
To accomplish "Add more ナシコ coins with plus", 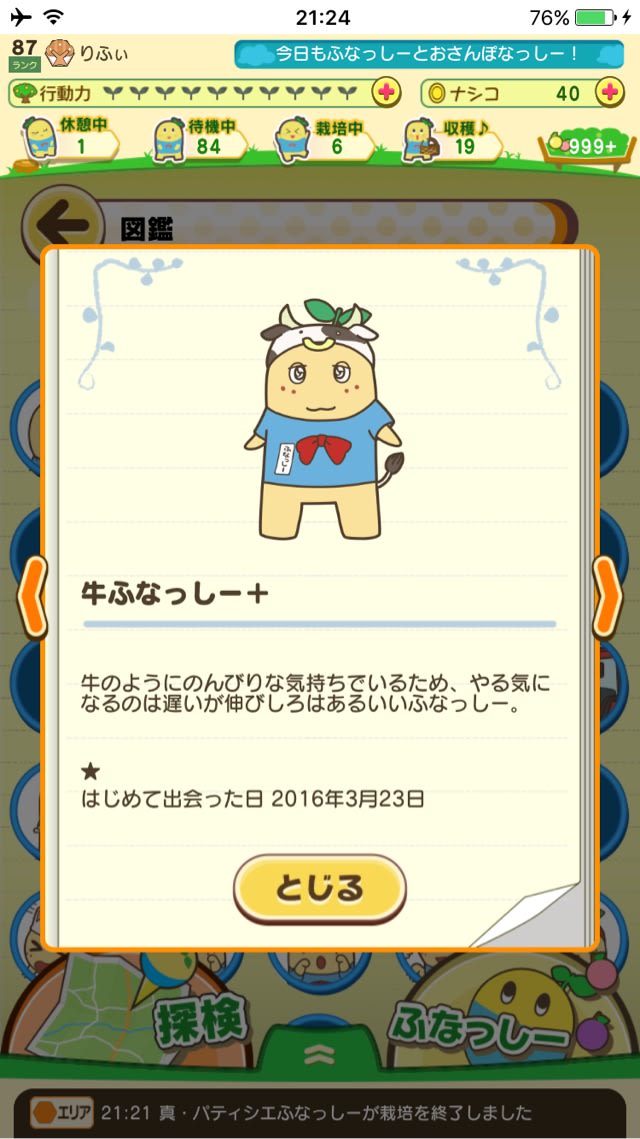I will click(609, 93).
